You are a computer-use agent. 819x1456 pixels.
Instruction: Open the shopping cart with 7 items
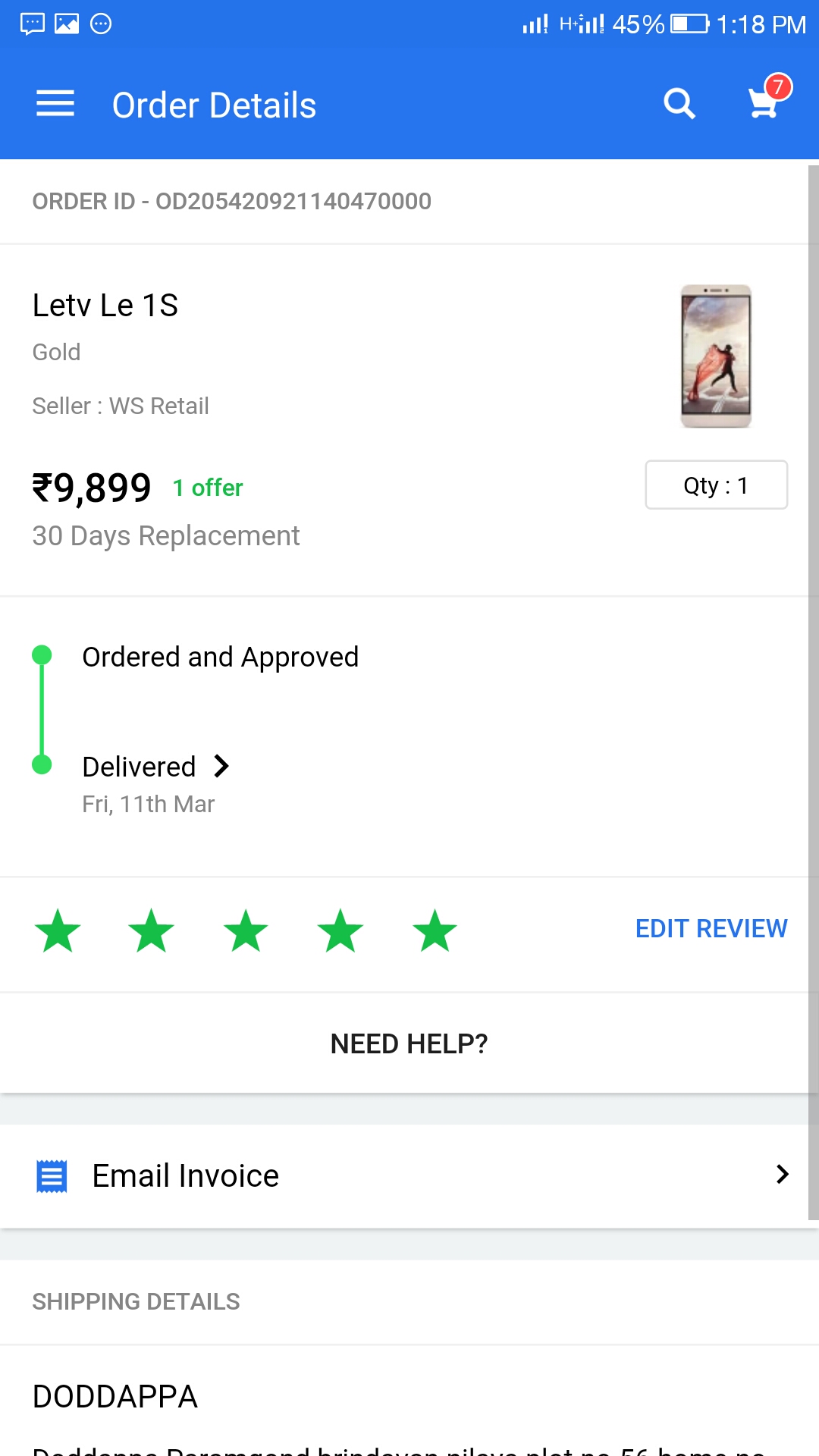coord(766,102)
